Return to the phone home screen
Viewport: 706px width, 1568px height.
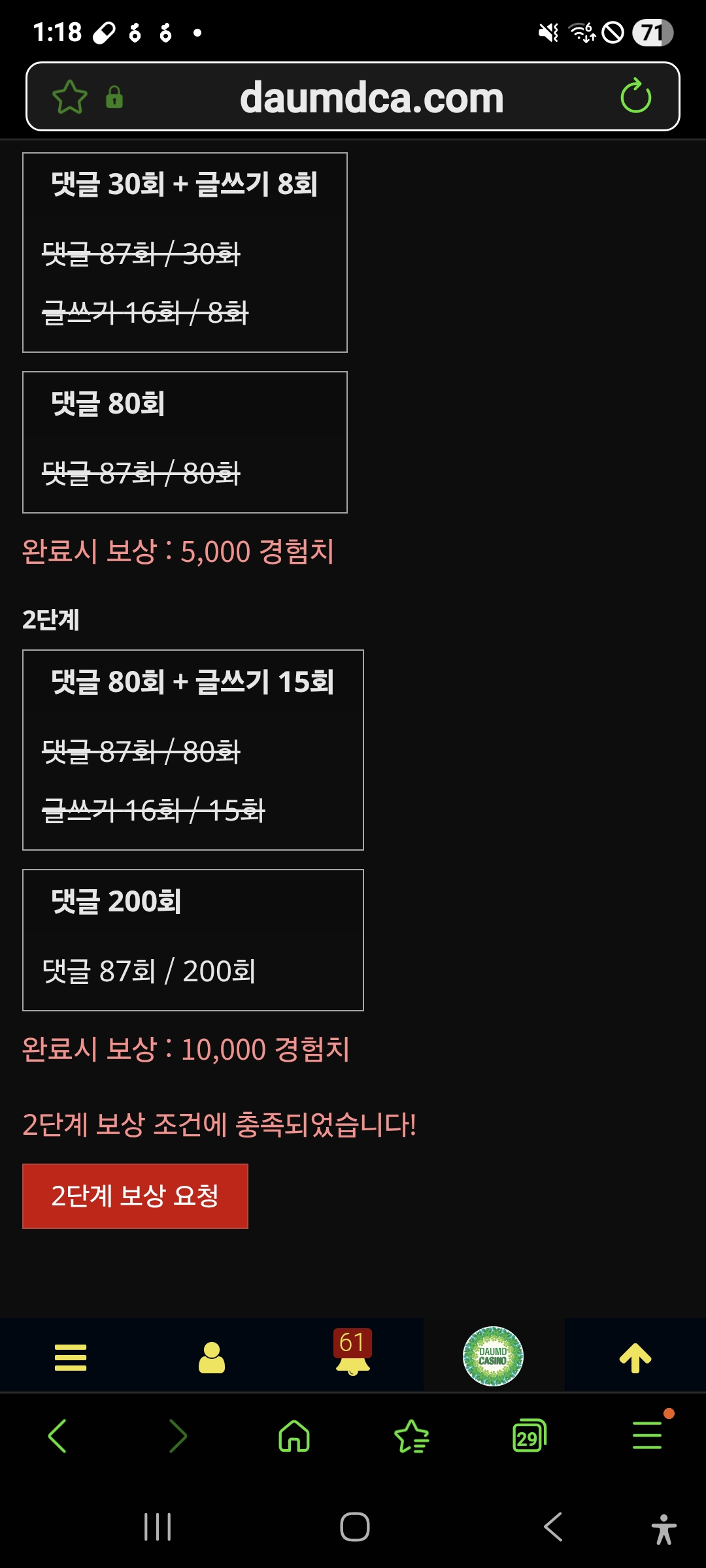tap(354, 1527)
